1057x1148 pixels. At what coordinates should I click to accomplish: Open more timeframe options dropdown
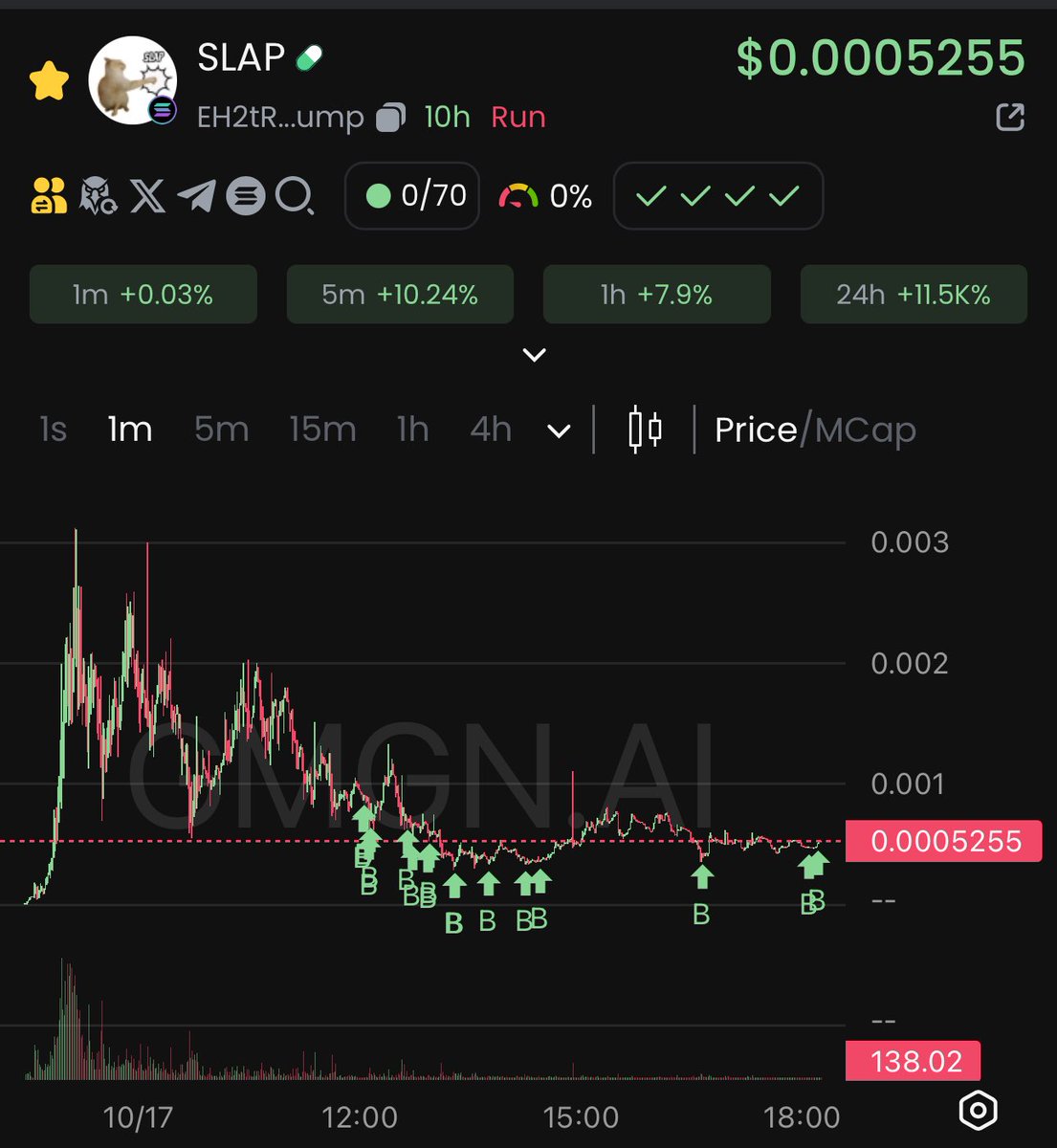coord(559,431)
